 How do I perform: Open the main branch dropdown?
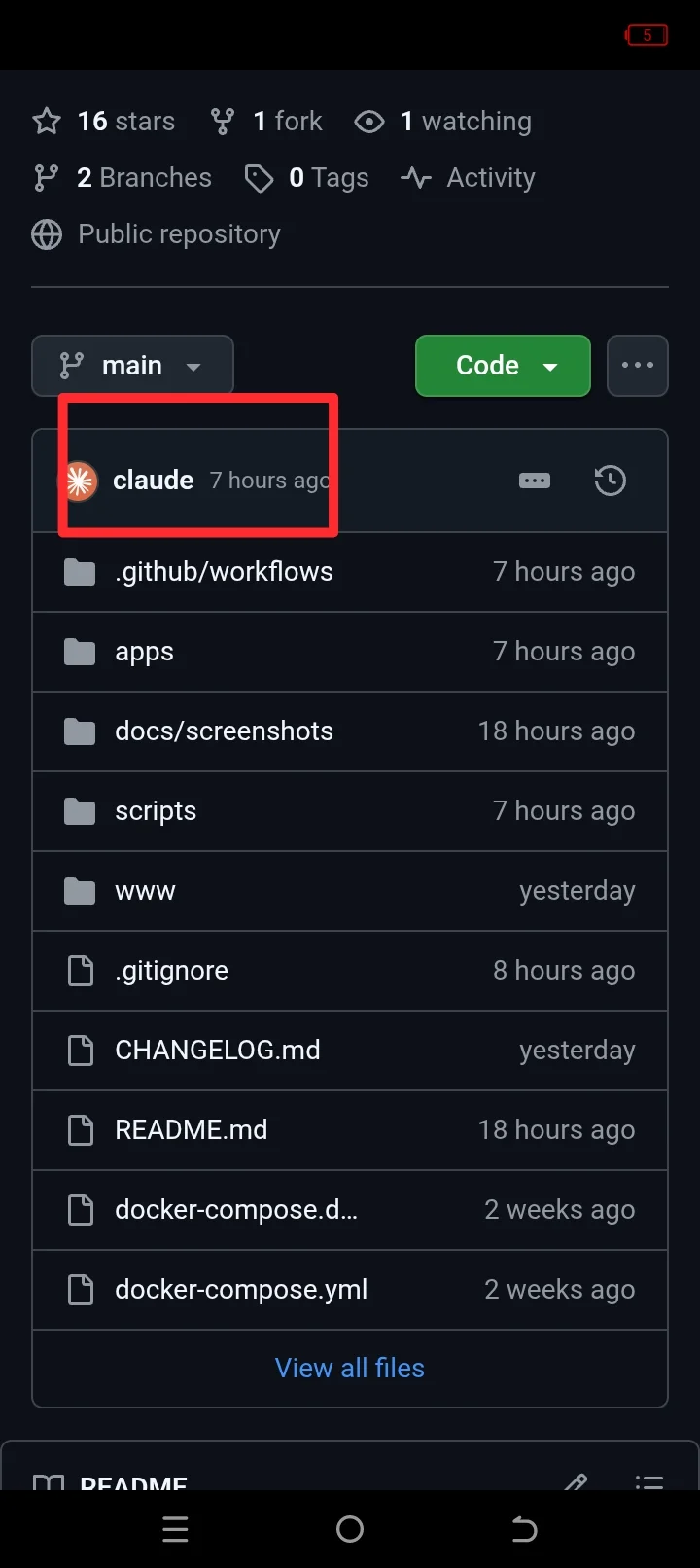(x=132, y=366)
